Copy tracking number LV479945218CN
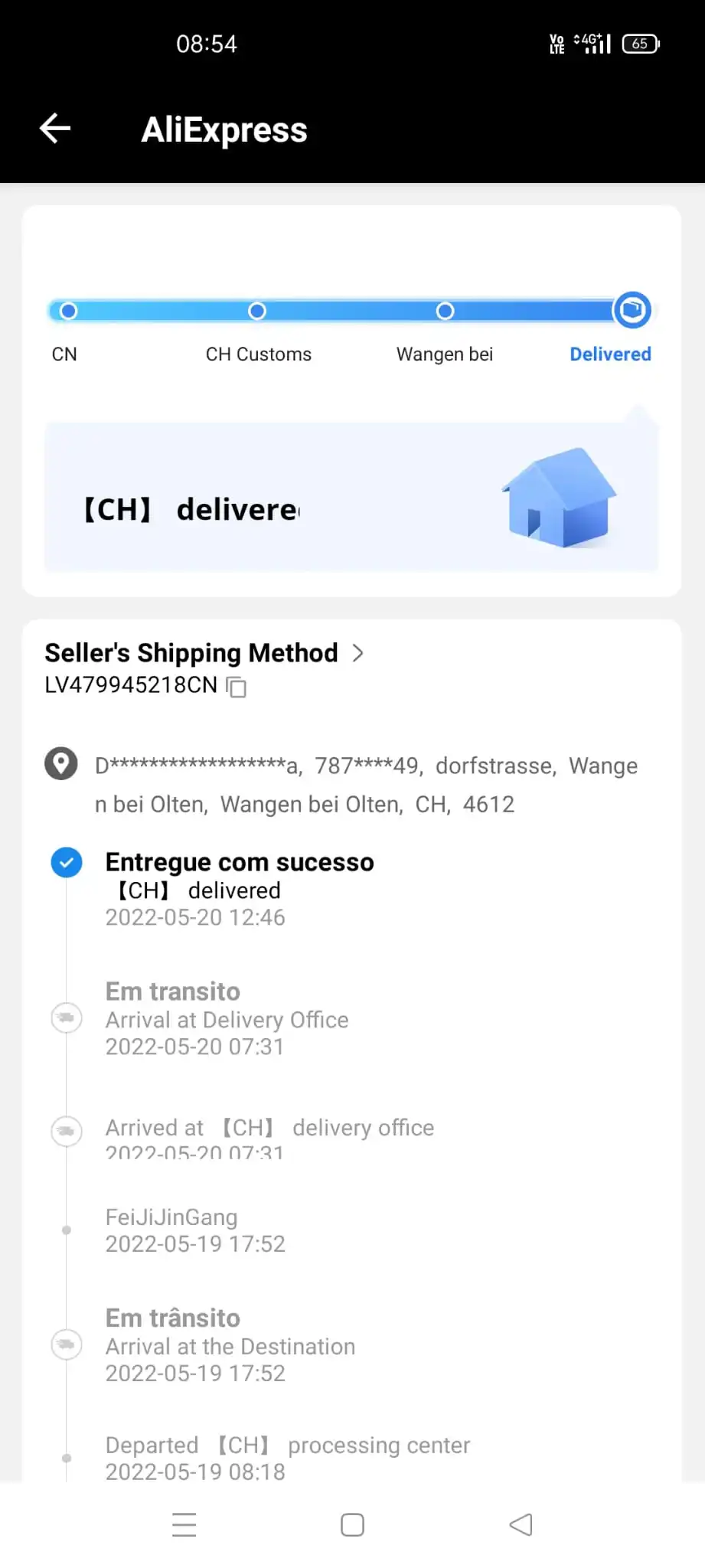The width and height of the screenshot is (705, 1568). pos(237,687)
